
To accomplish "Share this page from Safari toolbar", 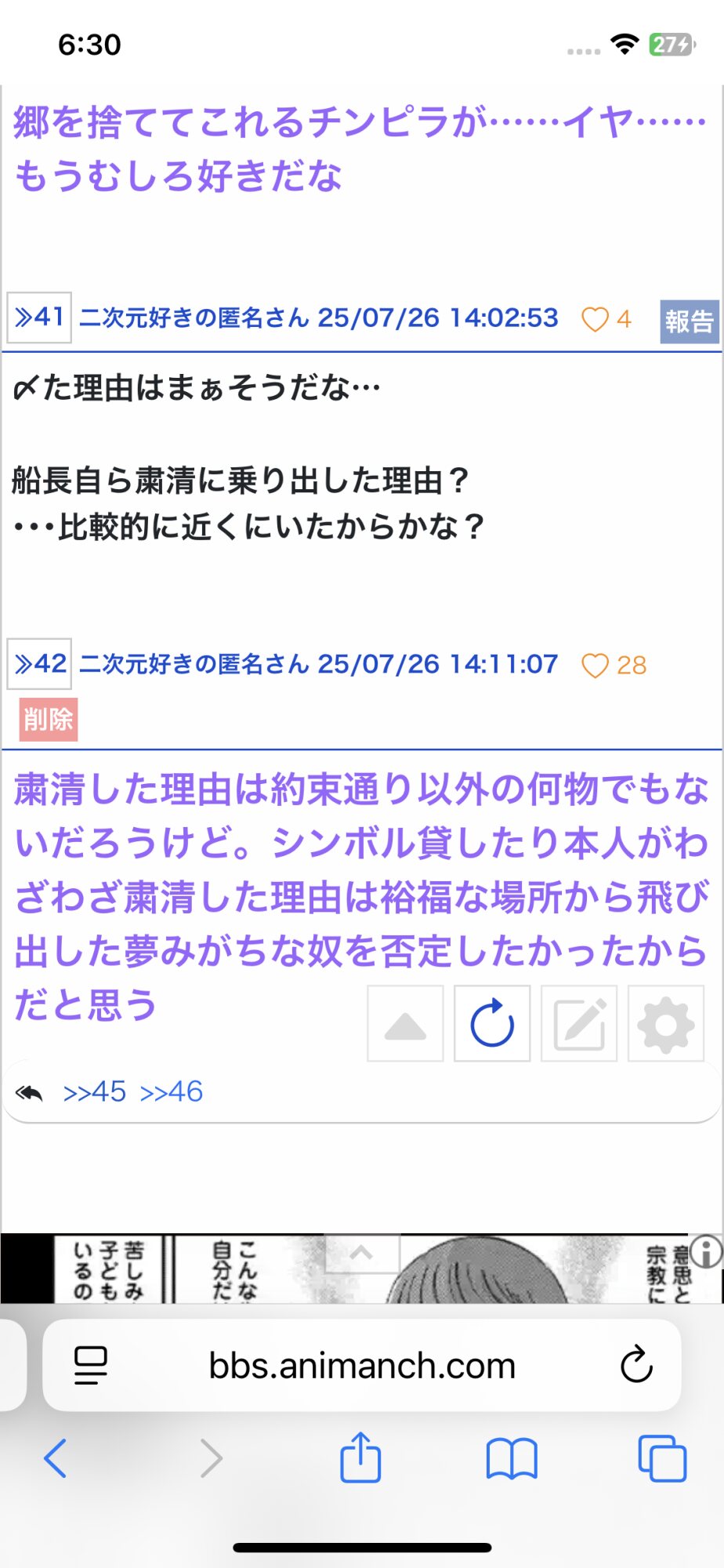I will [x=360, y=1458].
